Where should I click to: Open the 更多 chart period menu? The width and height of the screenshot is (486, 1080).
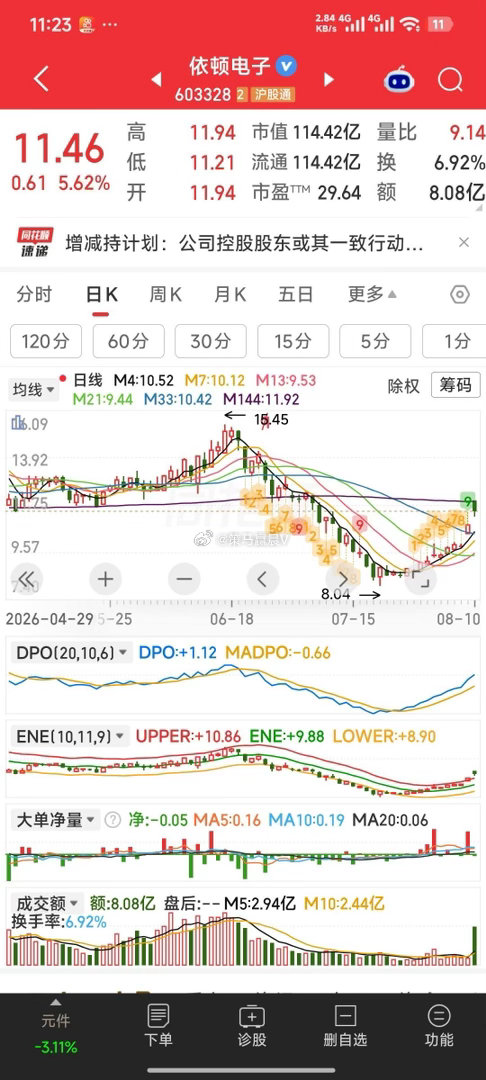click(372, 295)
